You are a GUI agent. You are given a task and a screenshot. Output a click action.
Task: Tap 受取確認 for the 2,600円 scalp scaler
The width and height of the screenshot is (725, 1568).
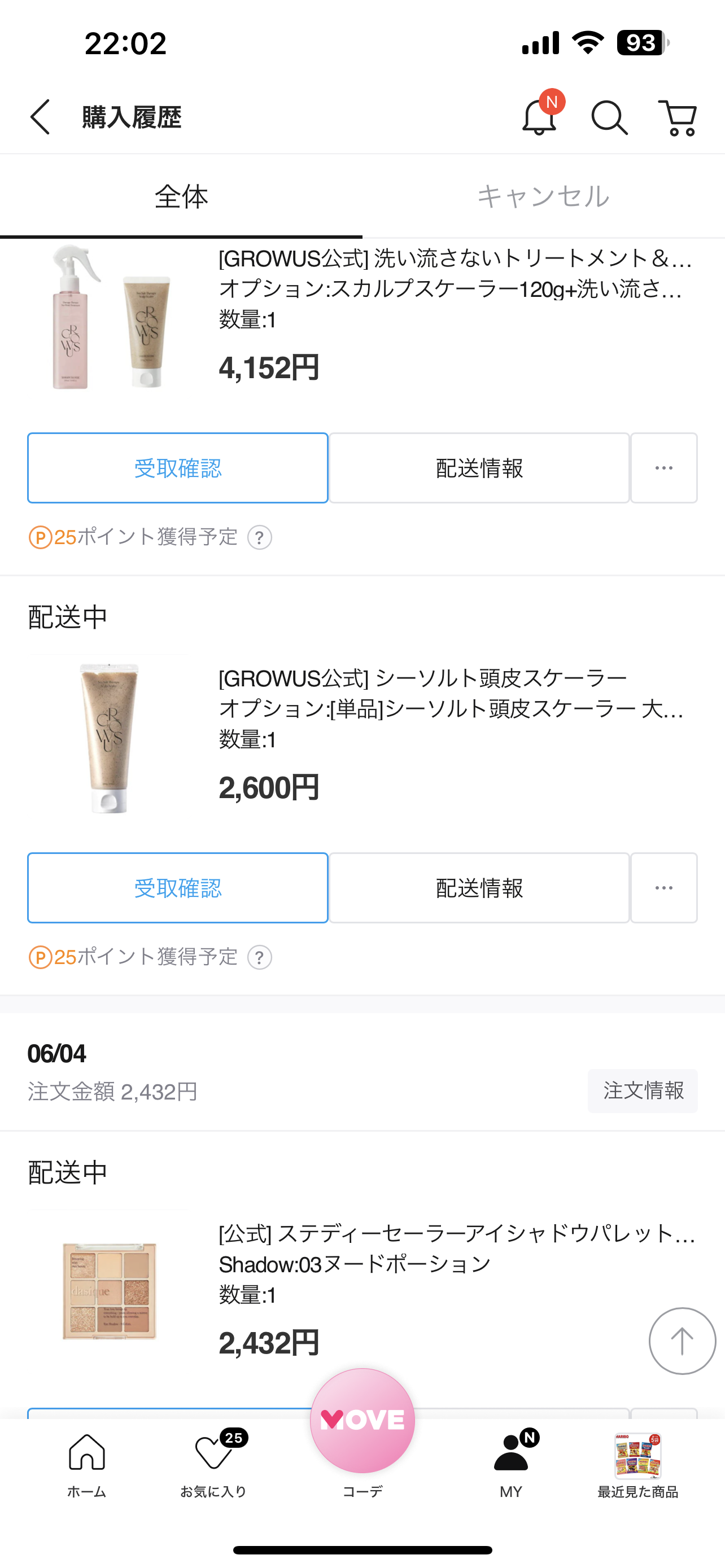point(178,888)
